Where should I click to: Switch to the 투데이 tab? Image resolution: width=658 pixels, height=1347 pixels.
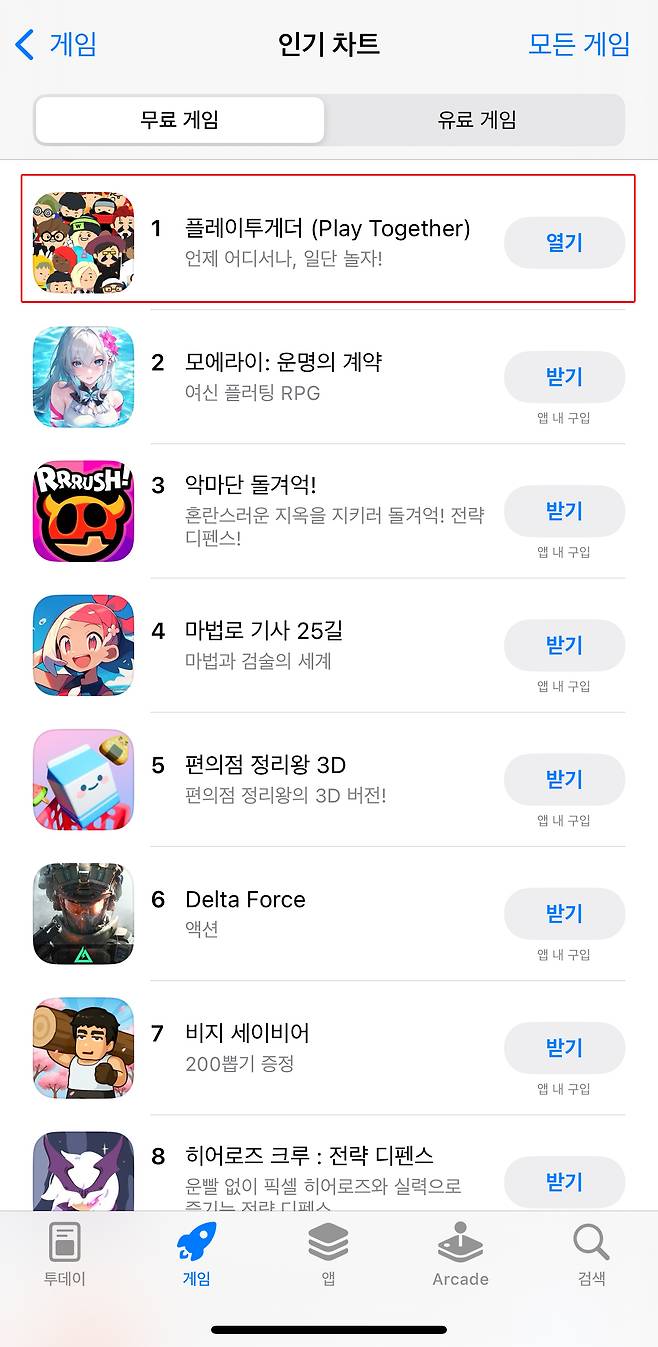click(65, 1255)
